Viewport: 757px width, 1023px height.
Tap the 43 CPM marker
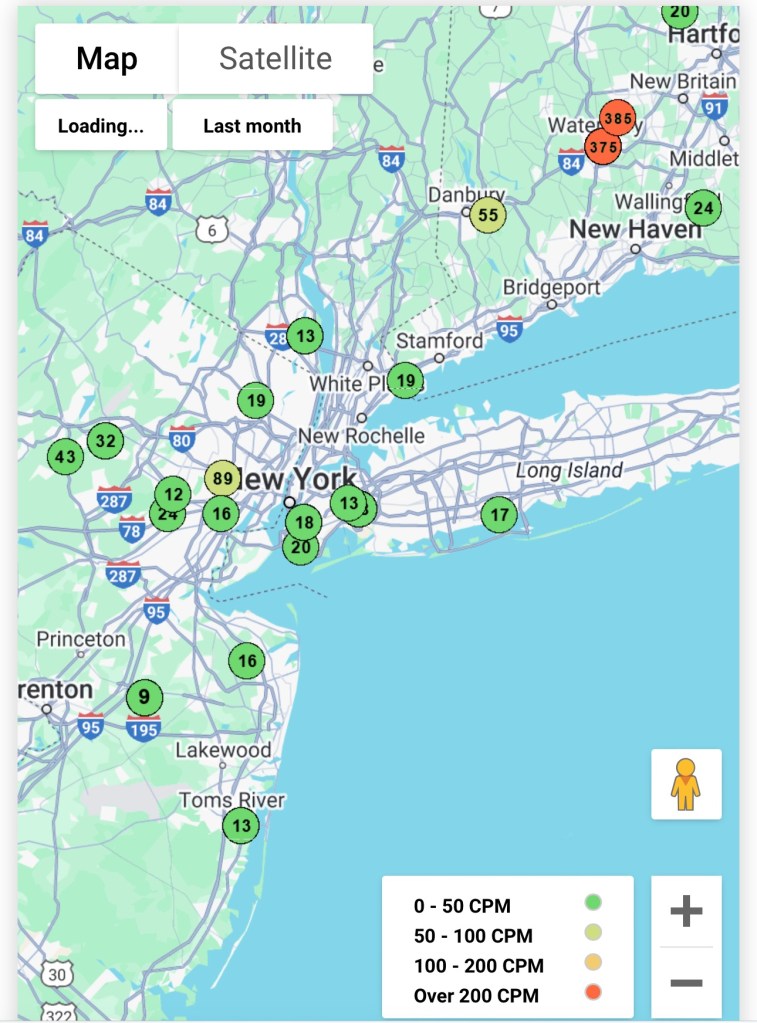coord(65,458)
